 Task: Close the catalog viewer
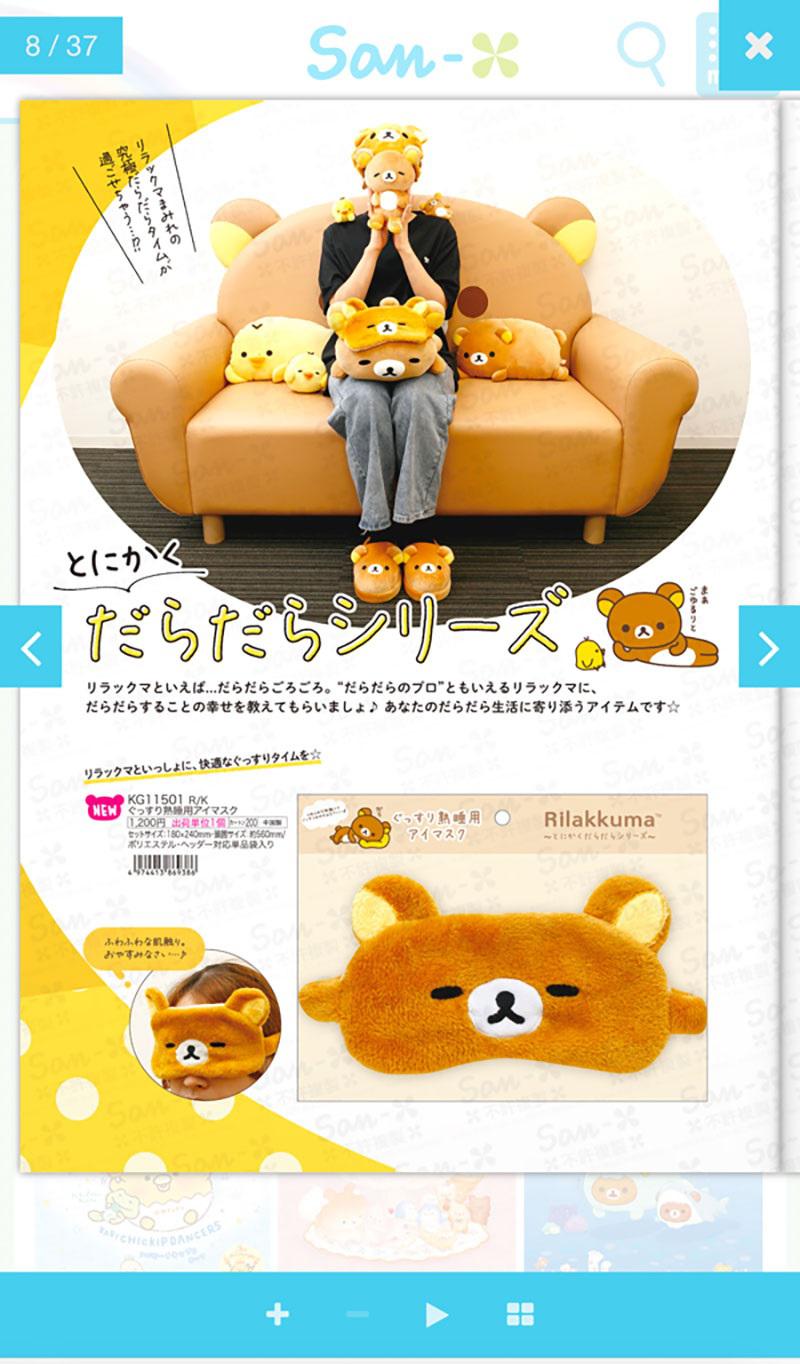759,45
